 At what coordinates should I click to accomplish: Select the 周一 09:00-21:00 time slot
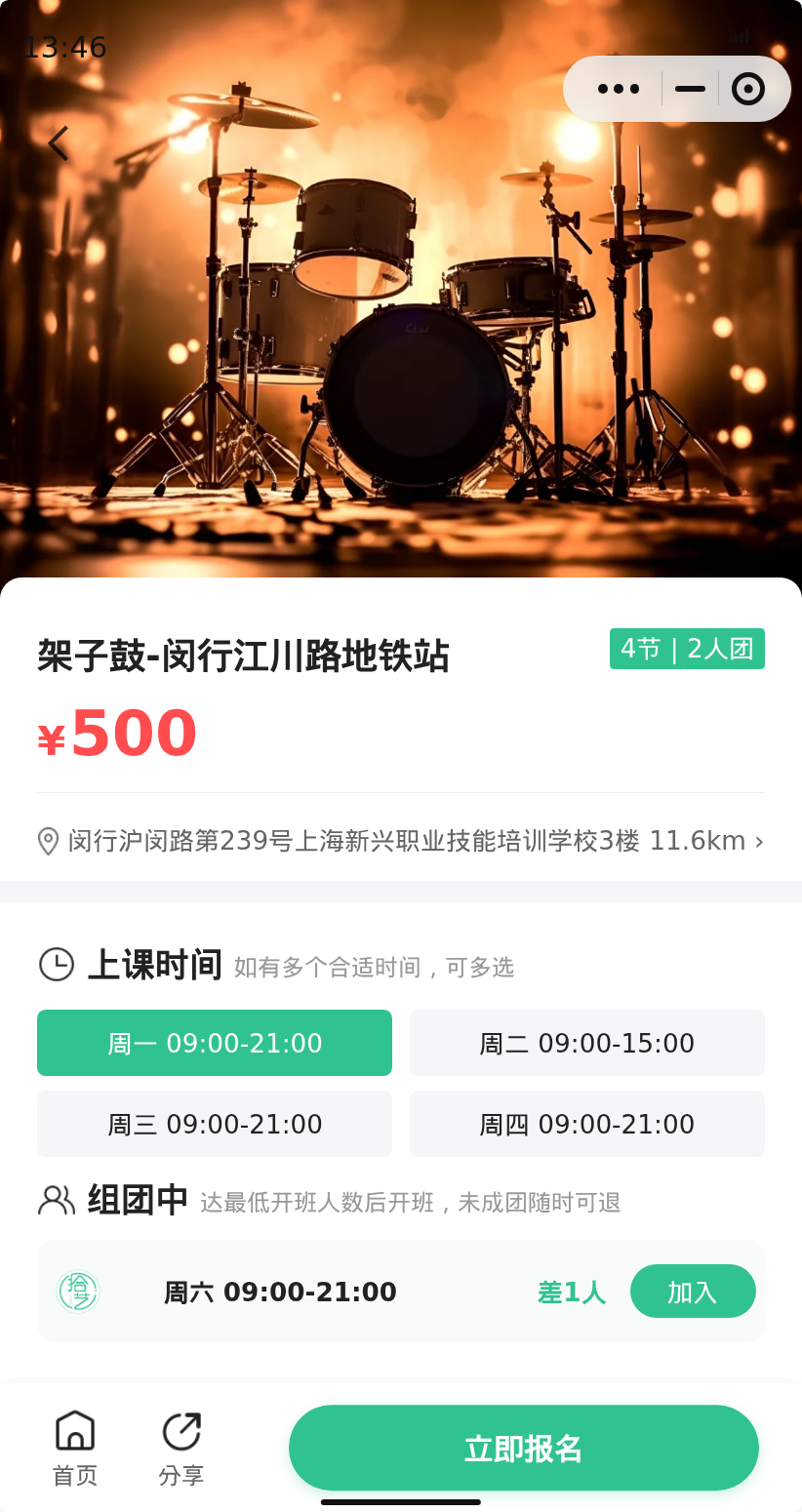click(215, 1043)
